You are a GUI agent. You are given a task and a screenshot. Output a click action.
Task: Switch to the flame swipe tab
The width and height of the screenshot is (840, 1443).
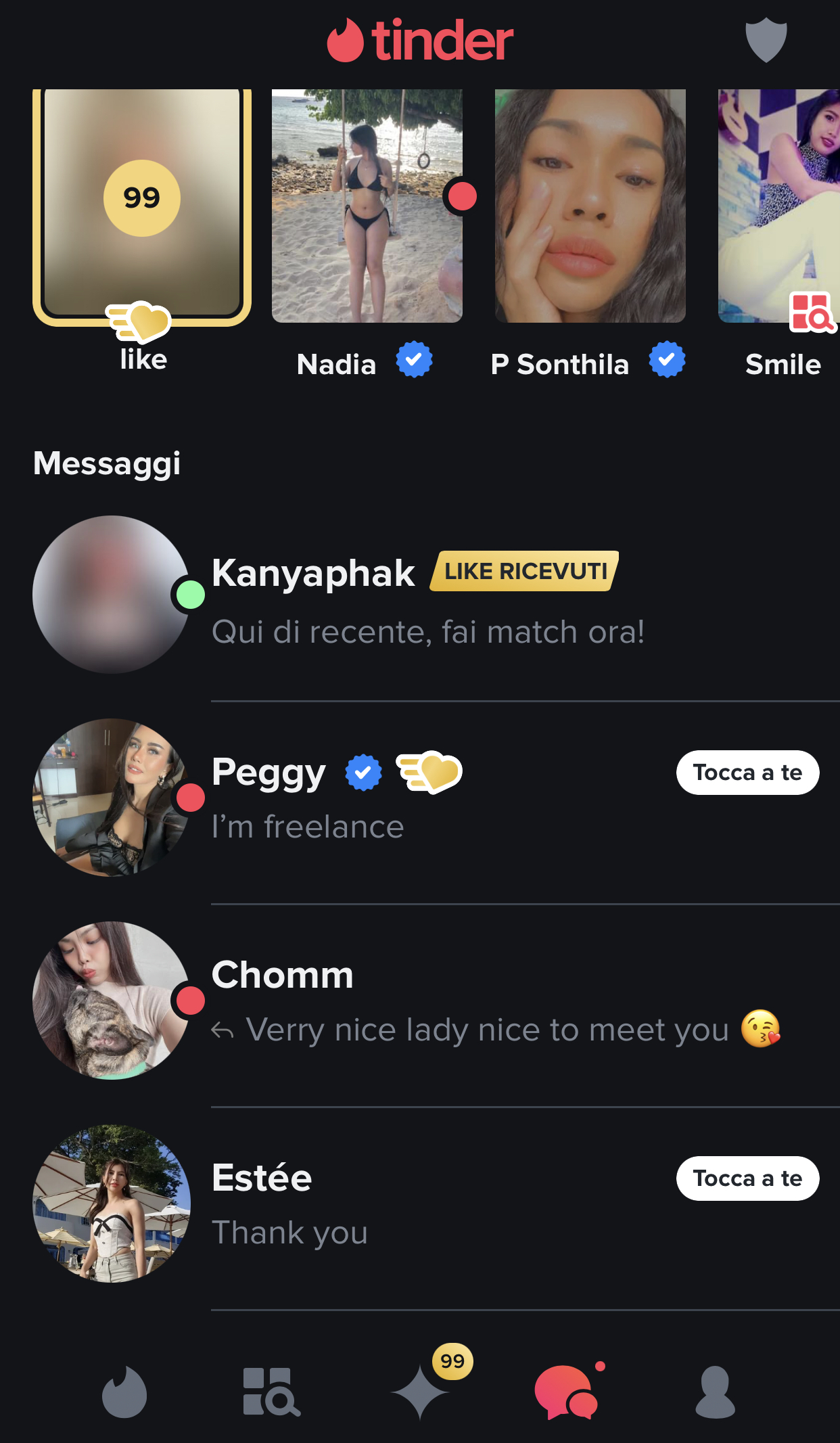pyautogui.click(x=124, y=1392)
